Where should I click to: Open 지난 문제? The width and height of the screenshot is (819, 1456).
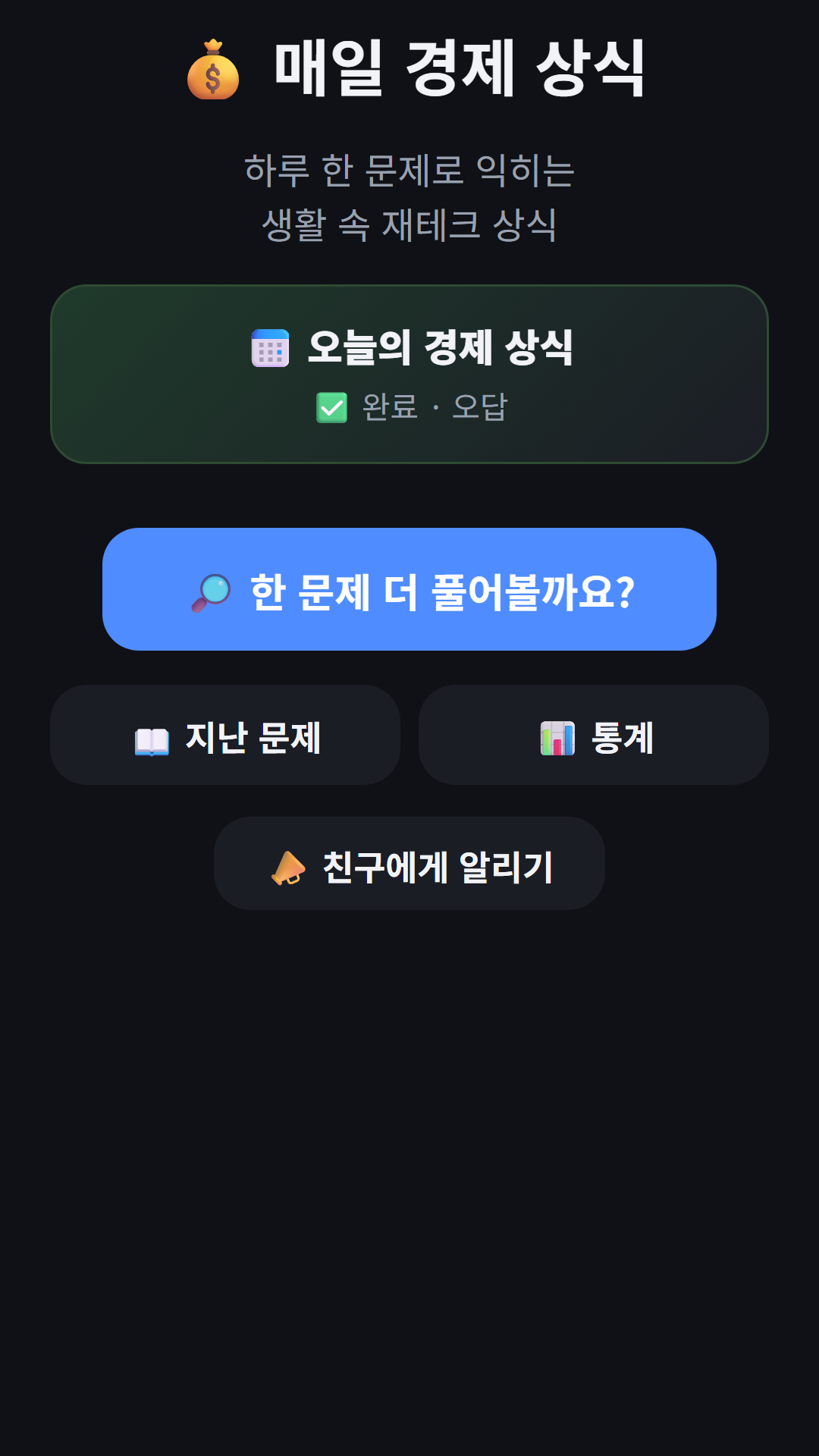point(225,735)
